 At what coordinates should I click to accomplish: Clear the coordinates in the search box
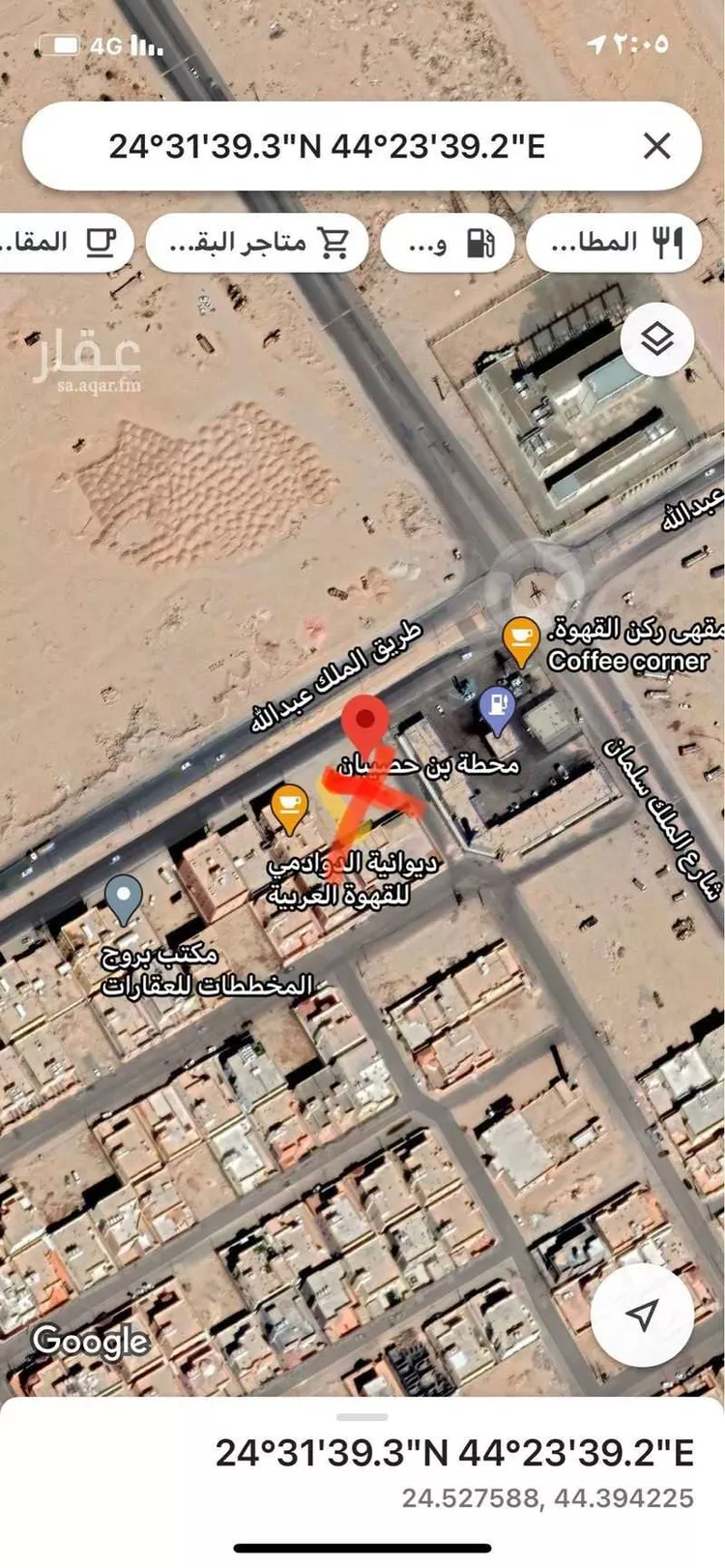(656, 146)
